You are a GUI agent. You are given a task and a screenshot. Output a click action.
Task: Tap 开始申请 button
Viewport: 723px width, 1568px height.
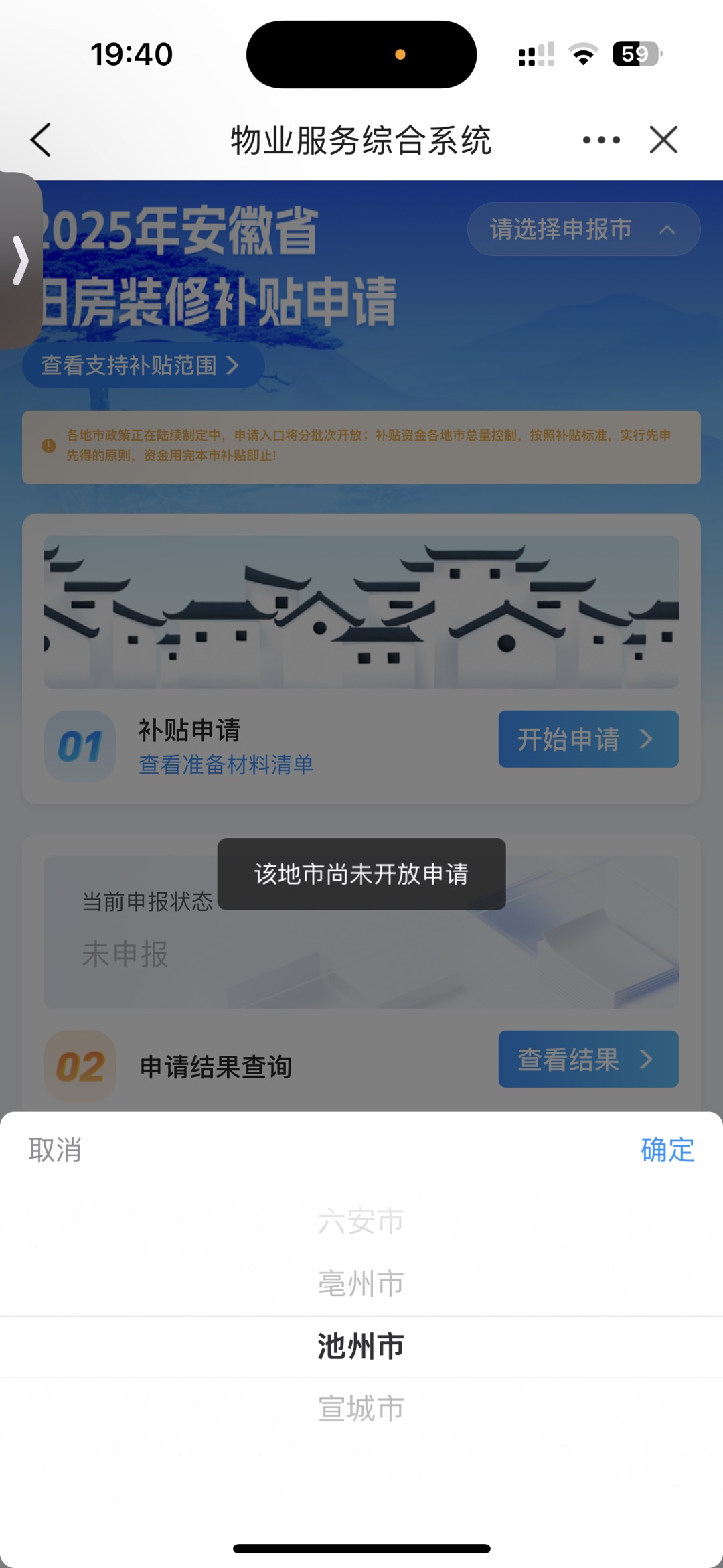tap(588, 739)
